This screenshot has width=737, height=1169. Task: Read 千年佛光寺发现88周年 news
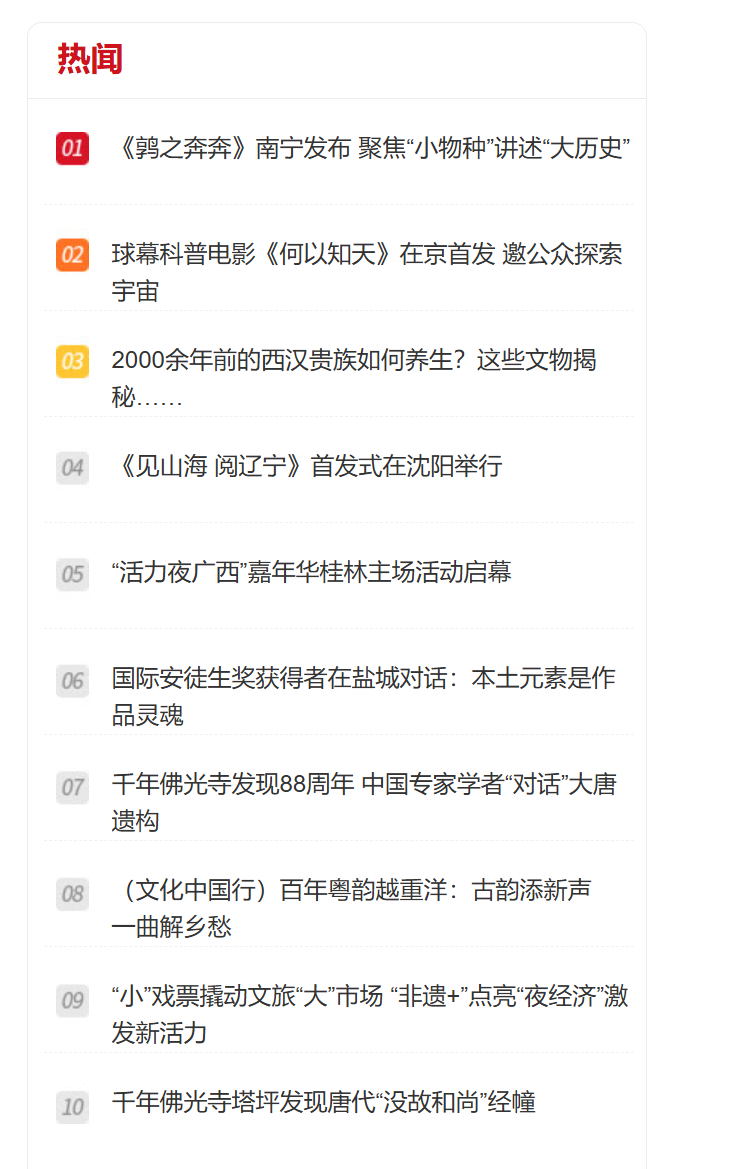(x=363, y=785)
